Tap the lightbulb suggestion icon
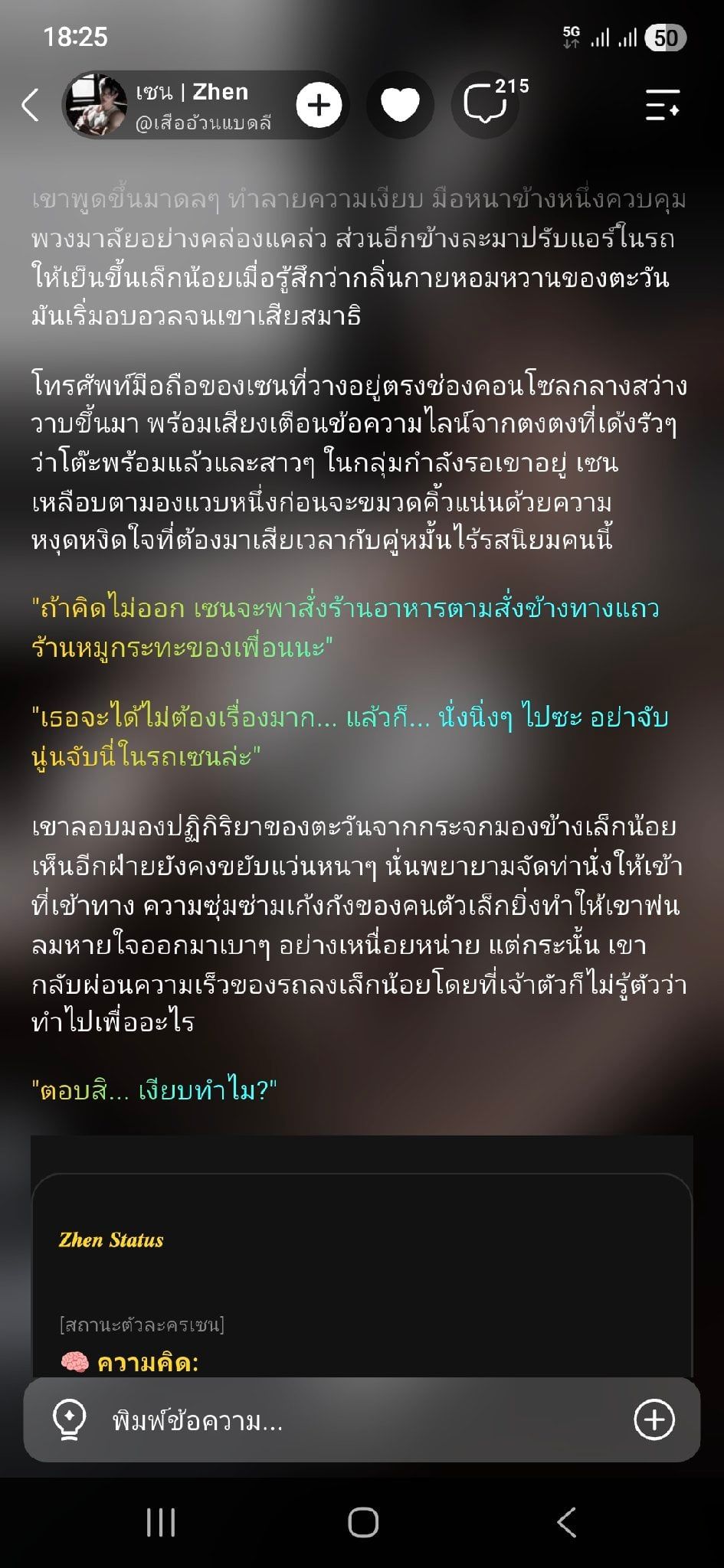 click(68, 1421)
